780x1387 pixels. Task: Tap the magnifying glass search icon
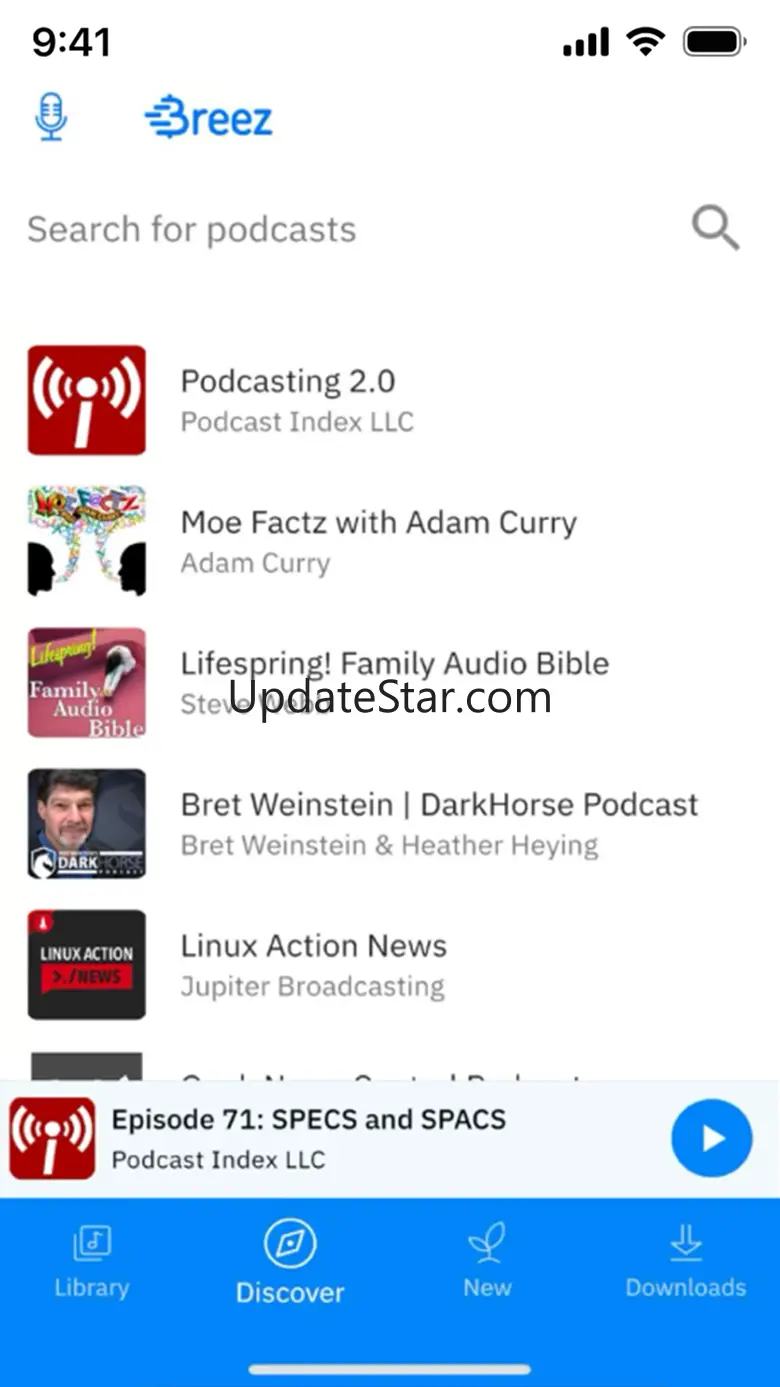tap(715, 229)
